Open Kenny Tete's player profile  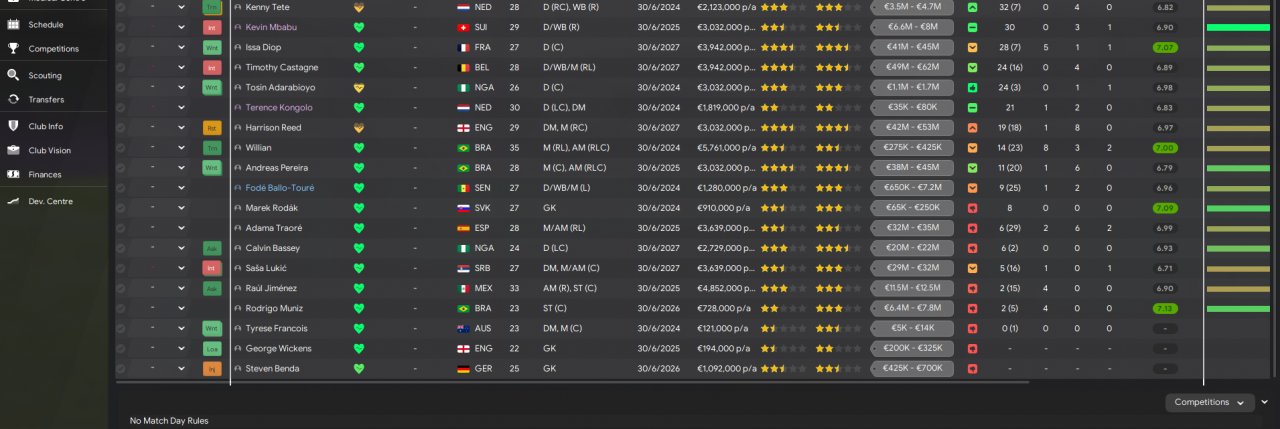point(267,7)
